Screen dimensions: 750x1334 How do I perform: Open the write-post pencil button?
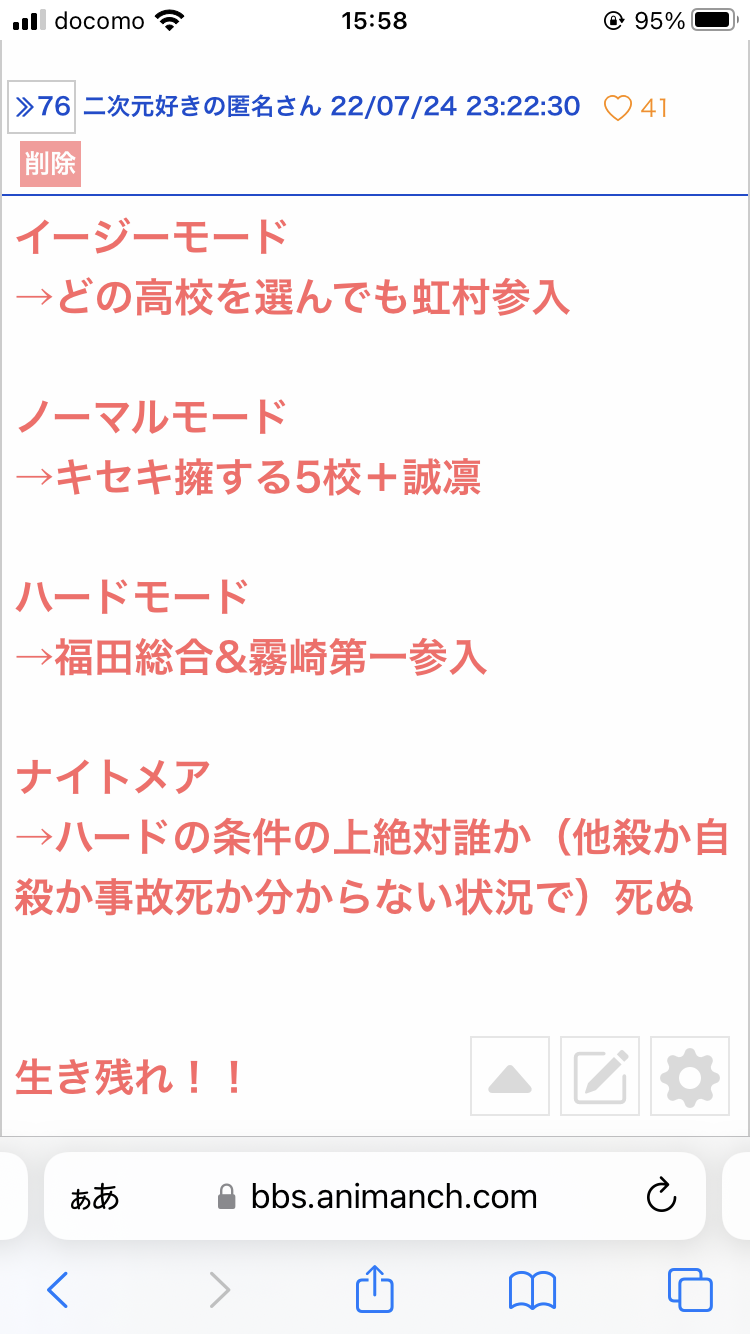point(600,1076)
